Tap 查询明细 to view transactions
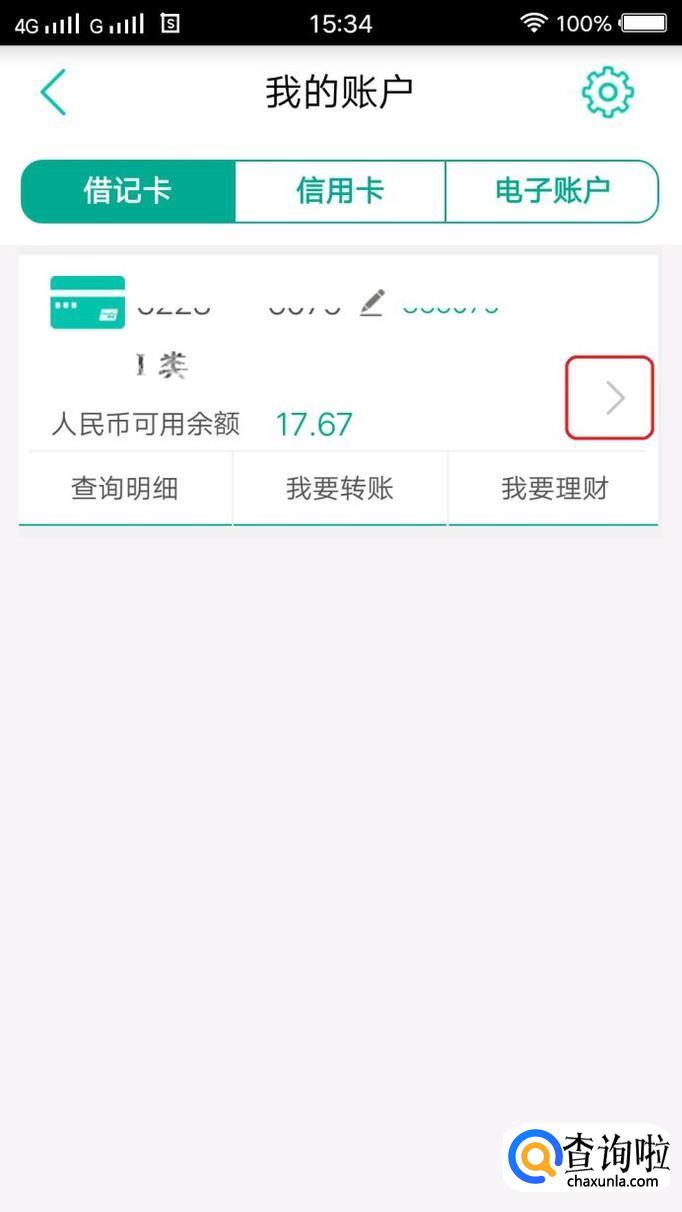The height and width of the screenshot is (1212, 682). pos(125,489)
